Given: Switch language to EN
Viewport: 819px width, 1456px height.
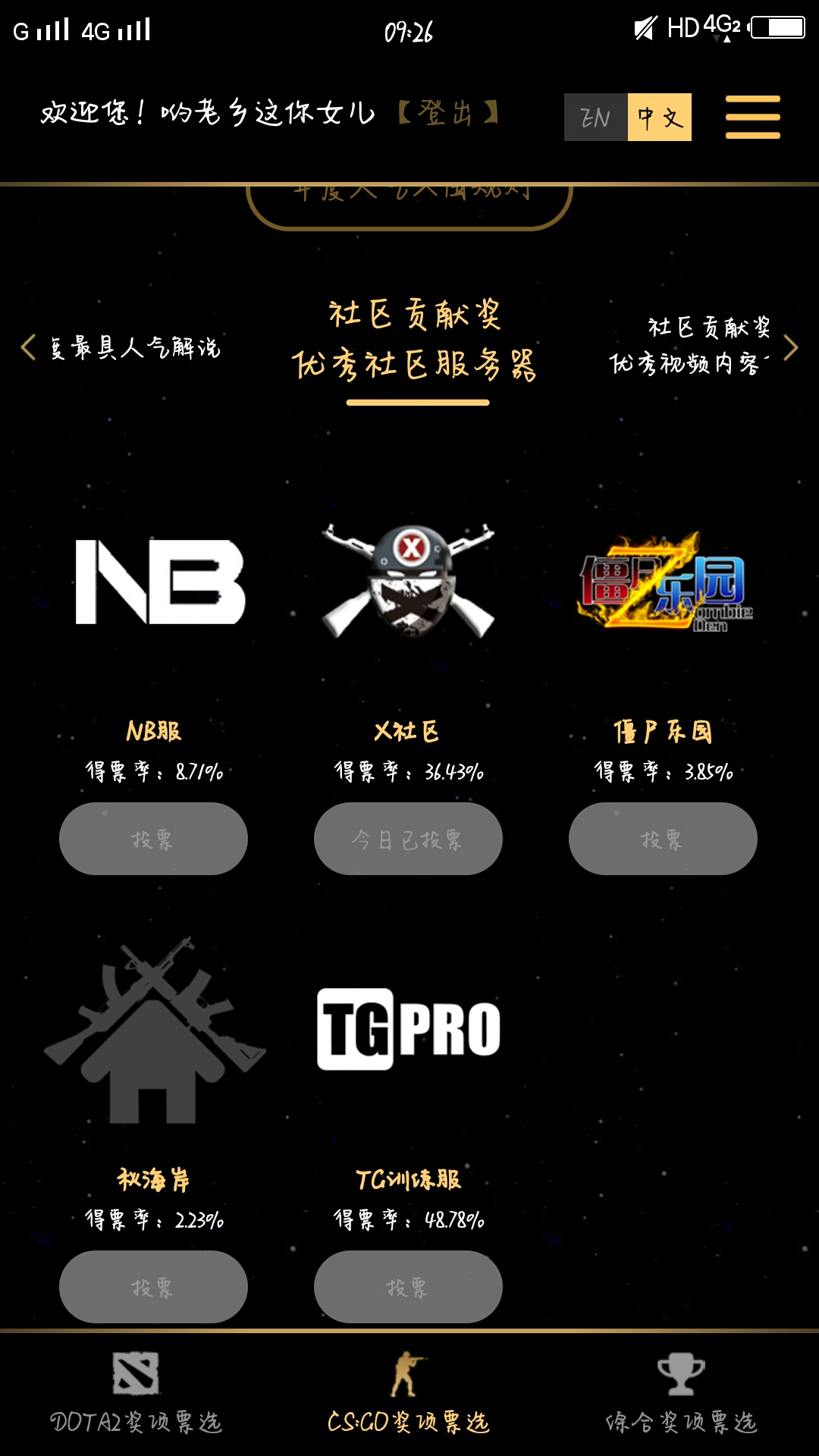Looking at the screenshot, I should point(595,118).
